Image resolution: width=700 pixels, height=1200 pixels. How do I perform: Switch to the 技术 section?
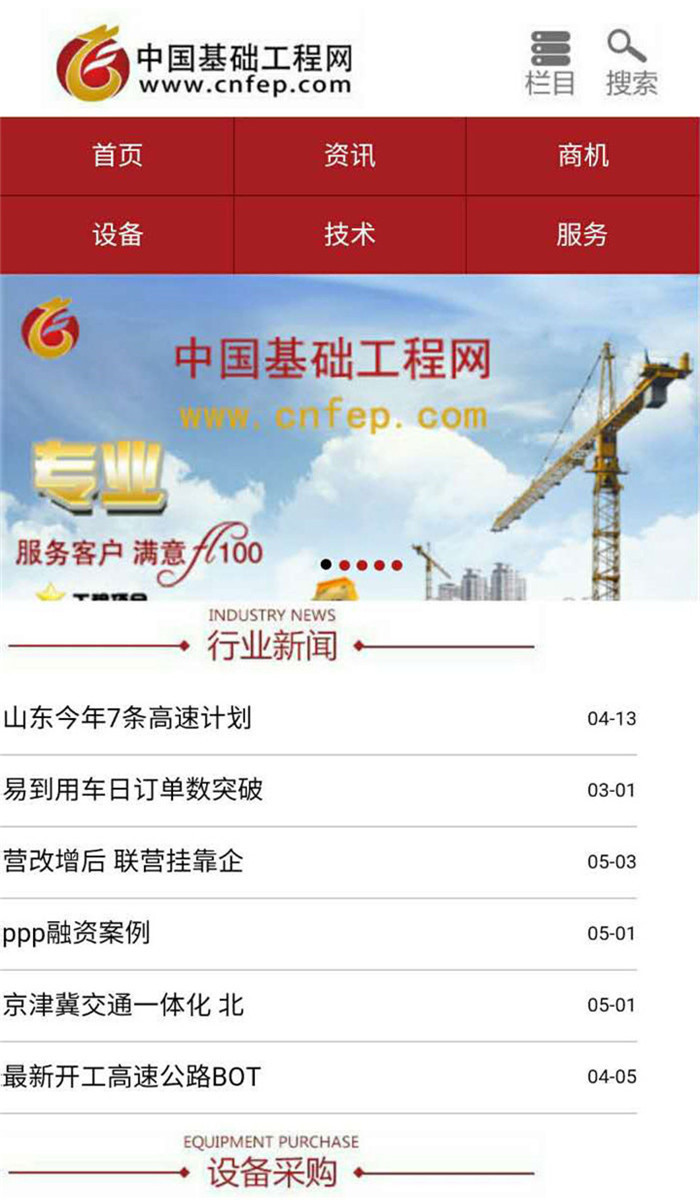tap(349, 235)
